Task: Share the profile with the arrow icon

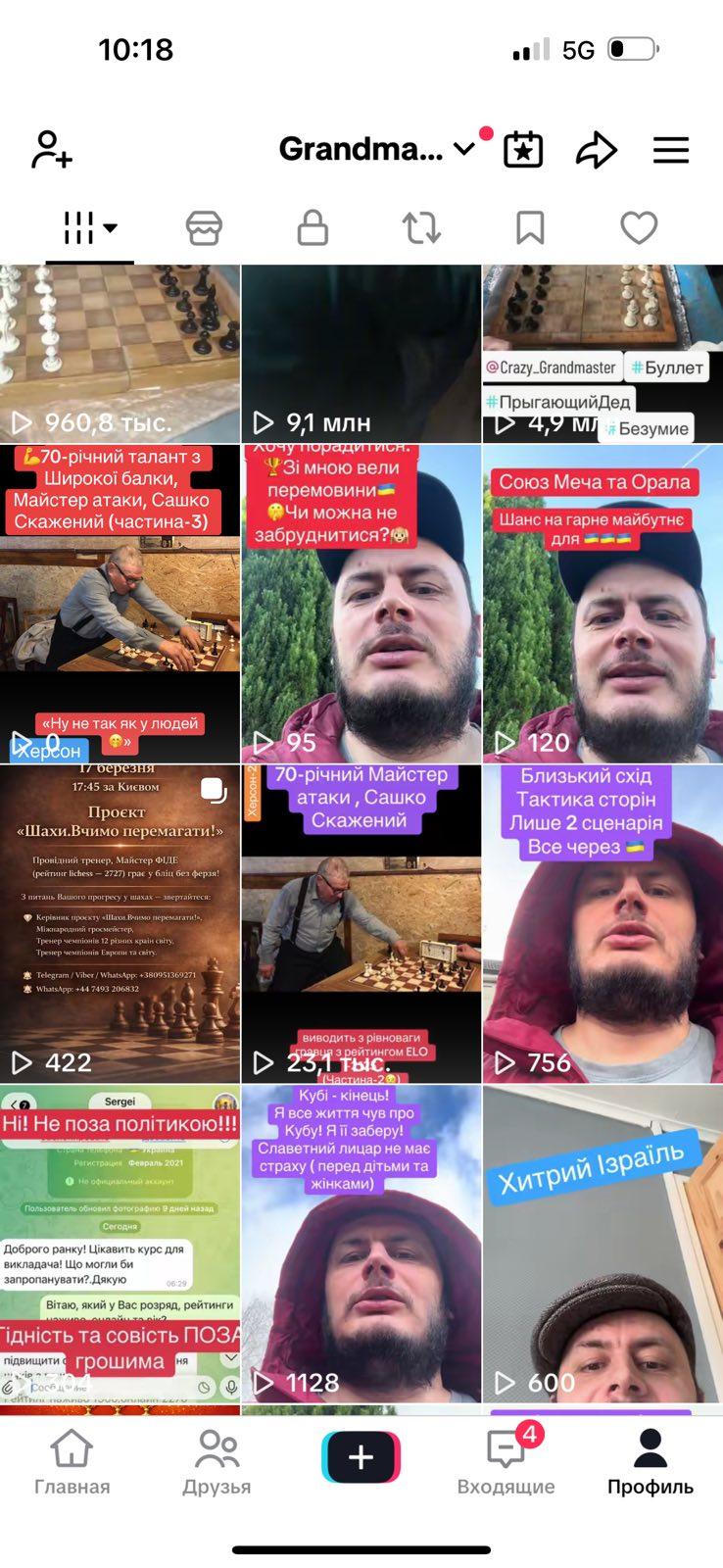Action: [x=596, y=150]
